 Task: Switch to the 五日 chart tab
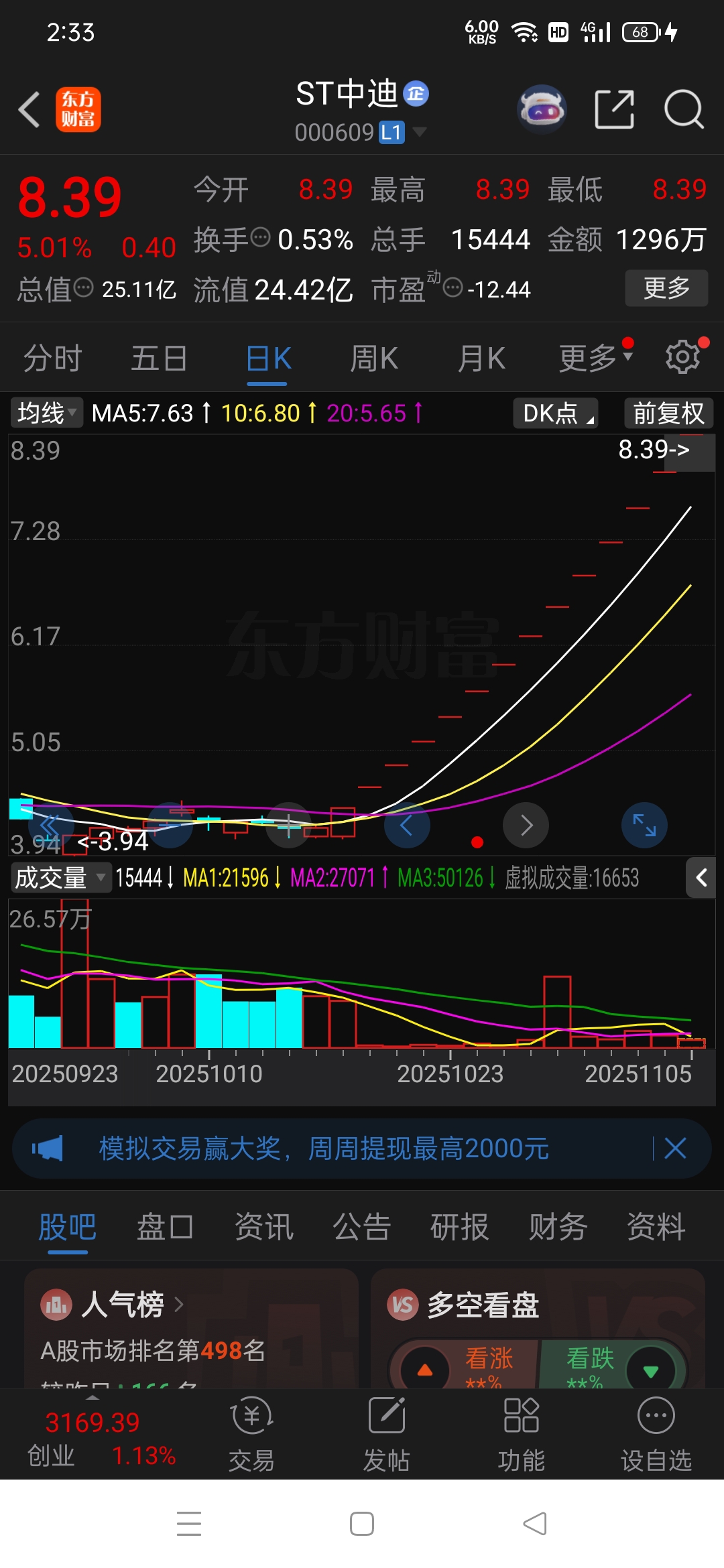point(159,358)
